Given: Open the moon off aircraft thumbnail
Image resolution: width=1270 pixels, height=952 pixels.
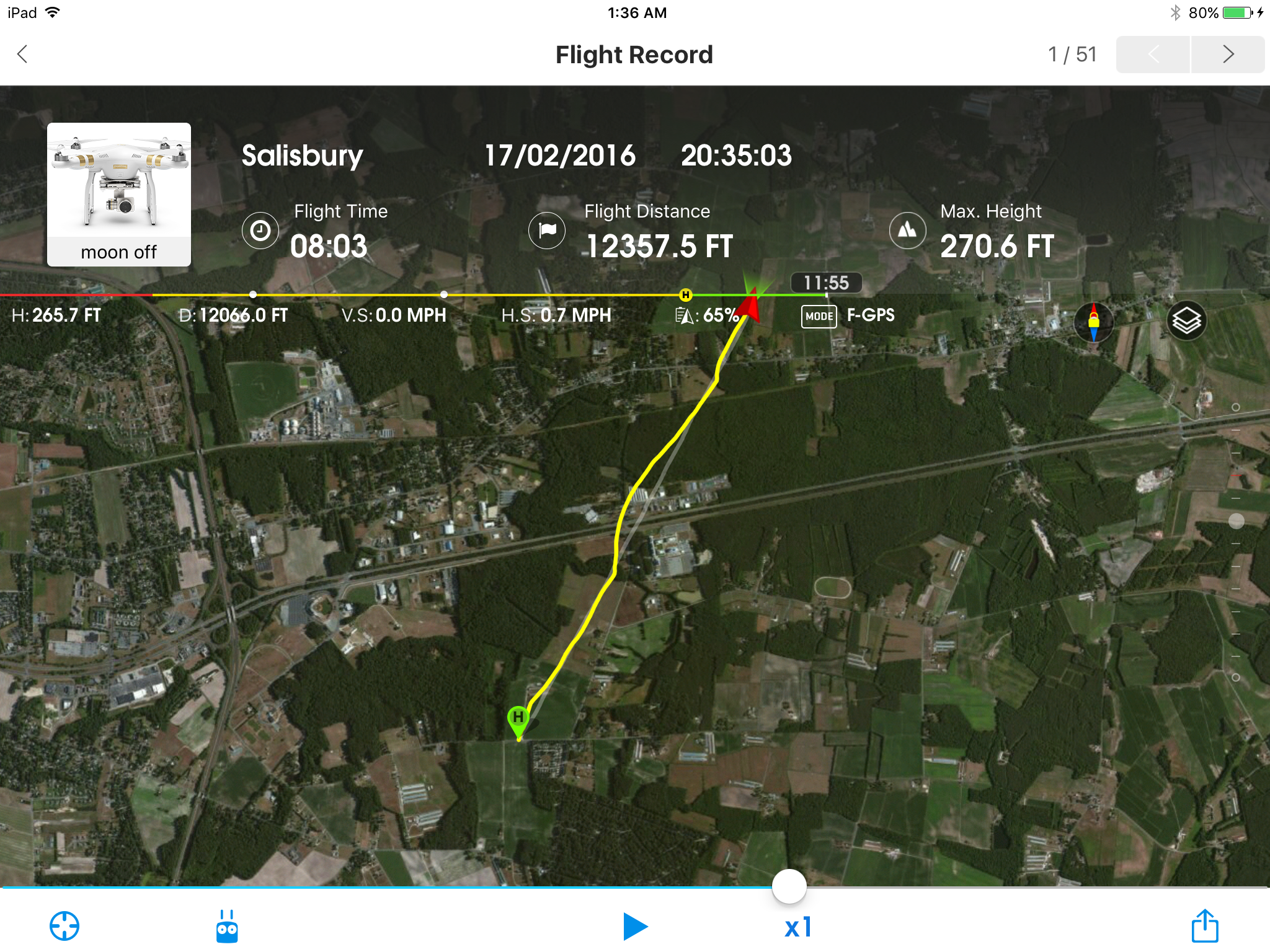Looking at the screenshot, I should pyautogui.click(x=119, y=194).
